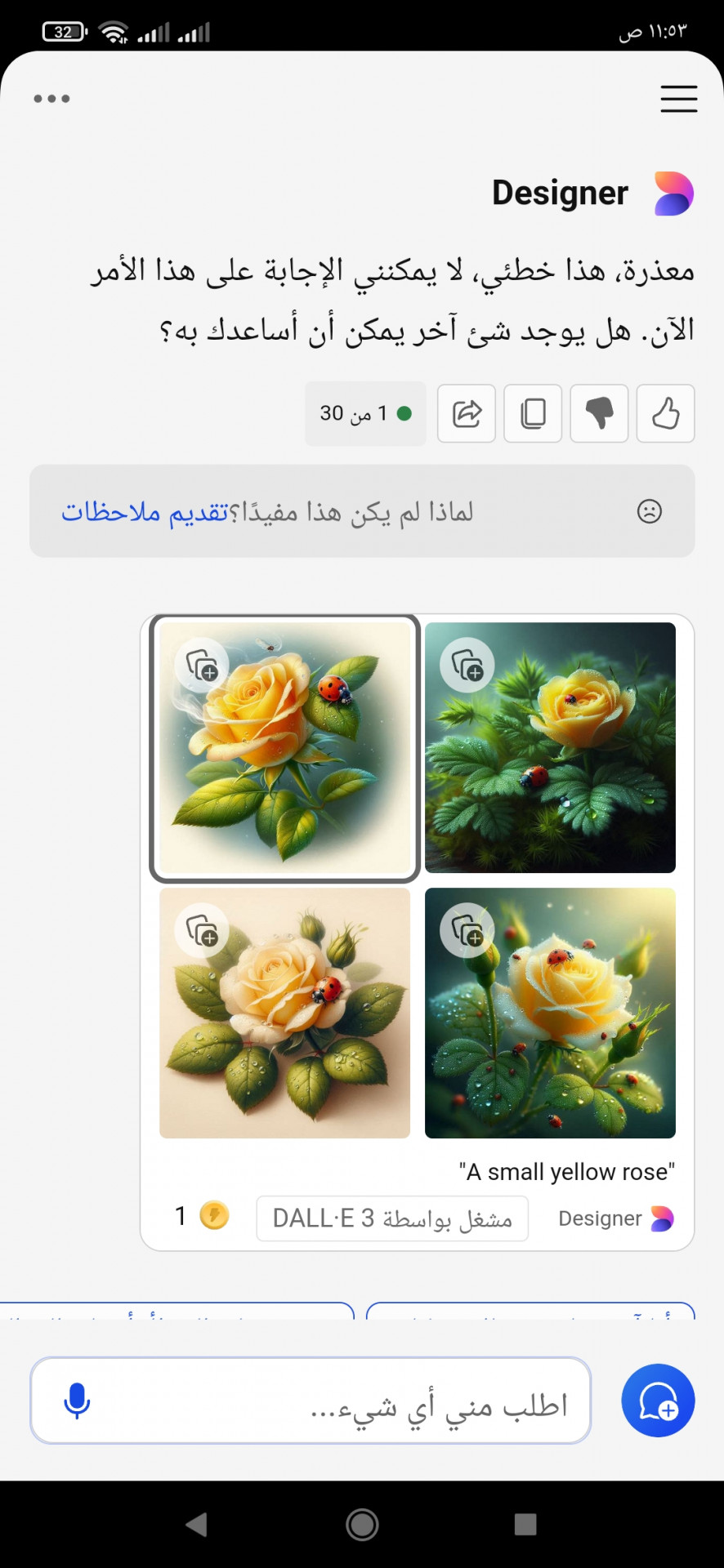Copy the response text
The width and height of the screenshot is (724, 1568).
(533, 413)
